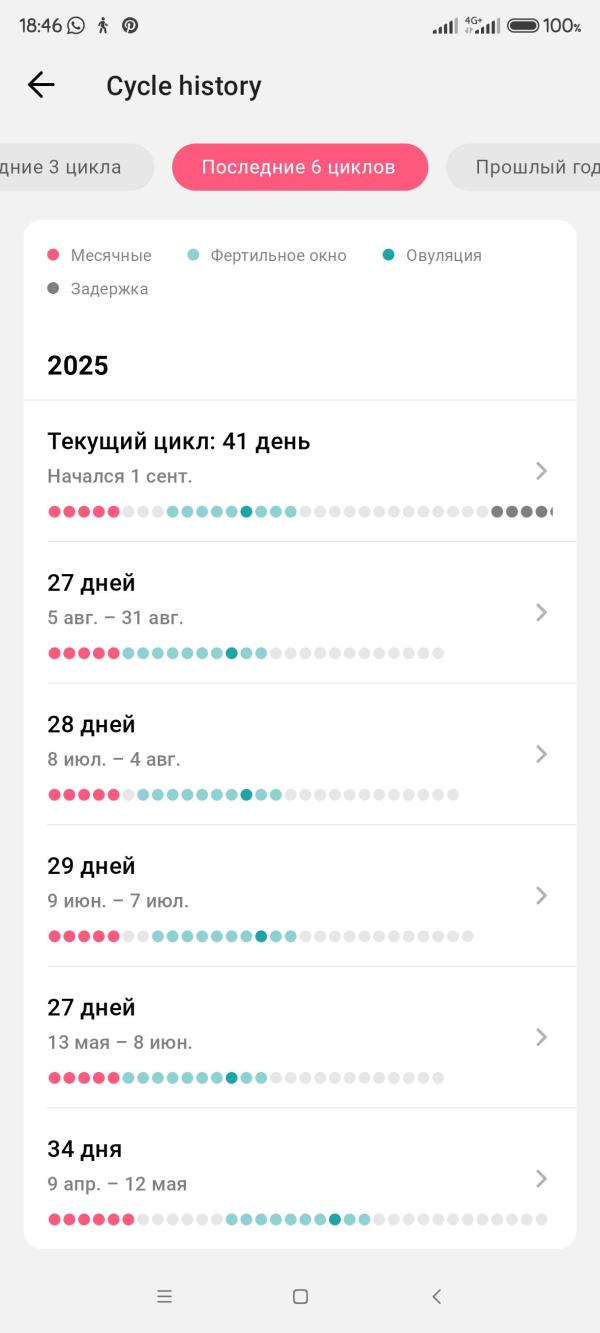Select the Последние 6 циклов chip
The height and width of the screenshot is (1333, 600).
(299, 167)
